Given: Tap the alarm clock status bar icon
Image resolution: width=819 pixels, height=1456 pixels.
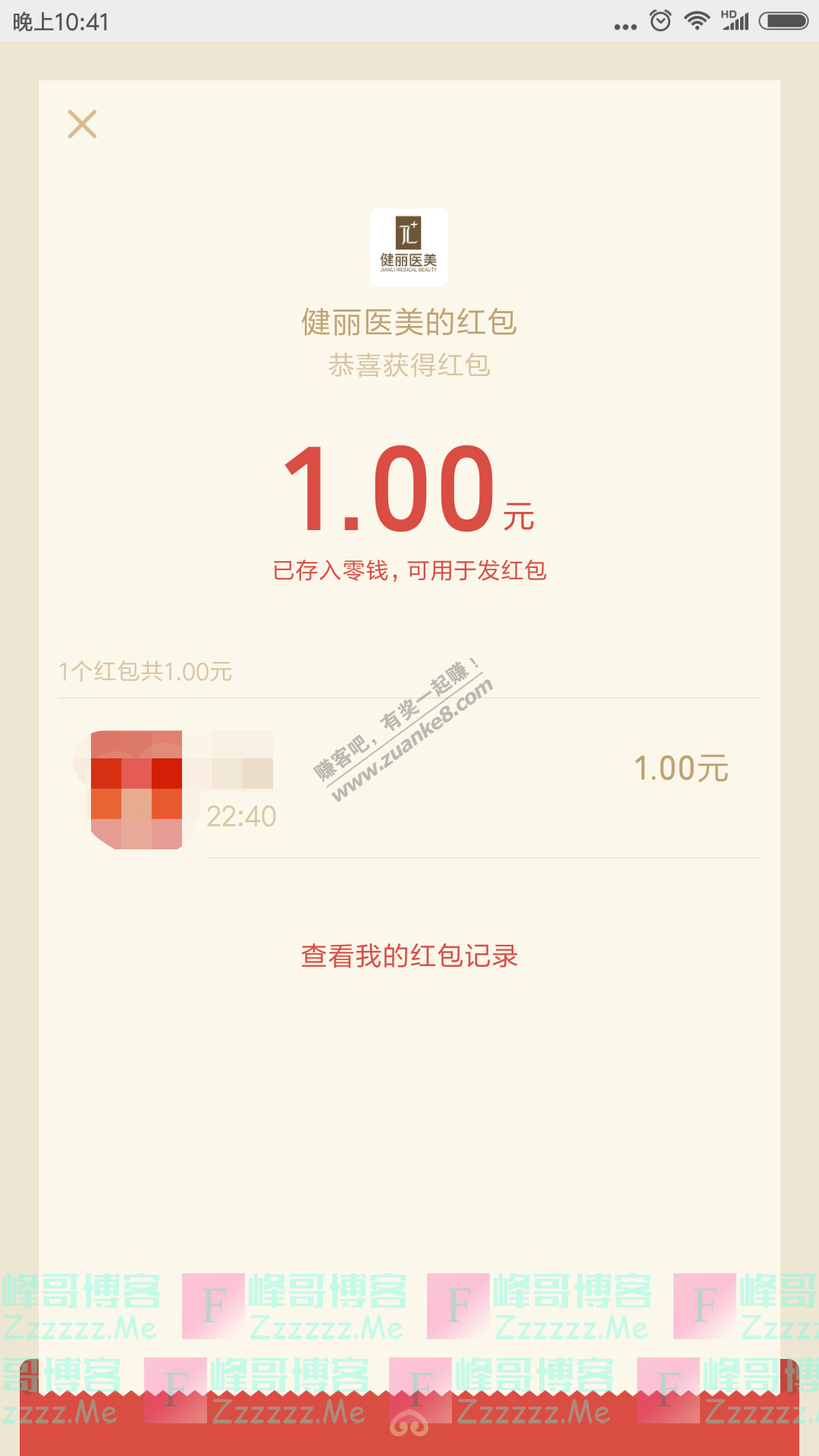Looking at the screenshot, I should point(659,20).
